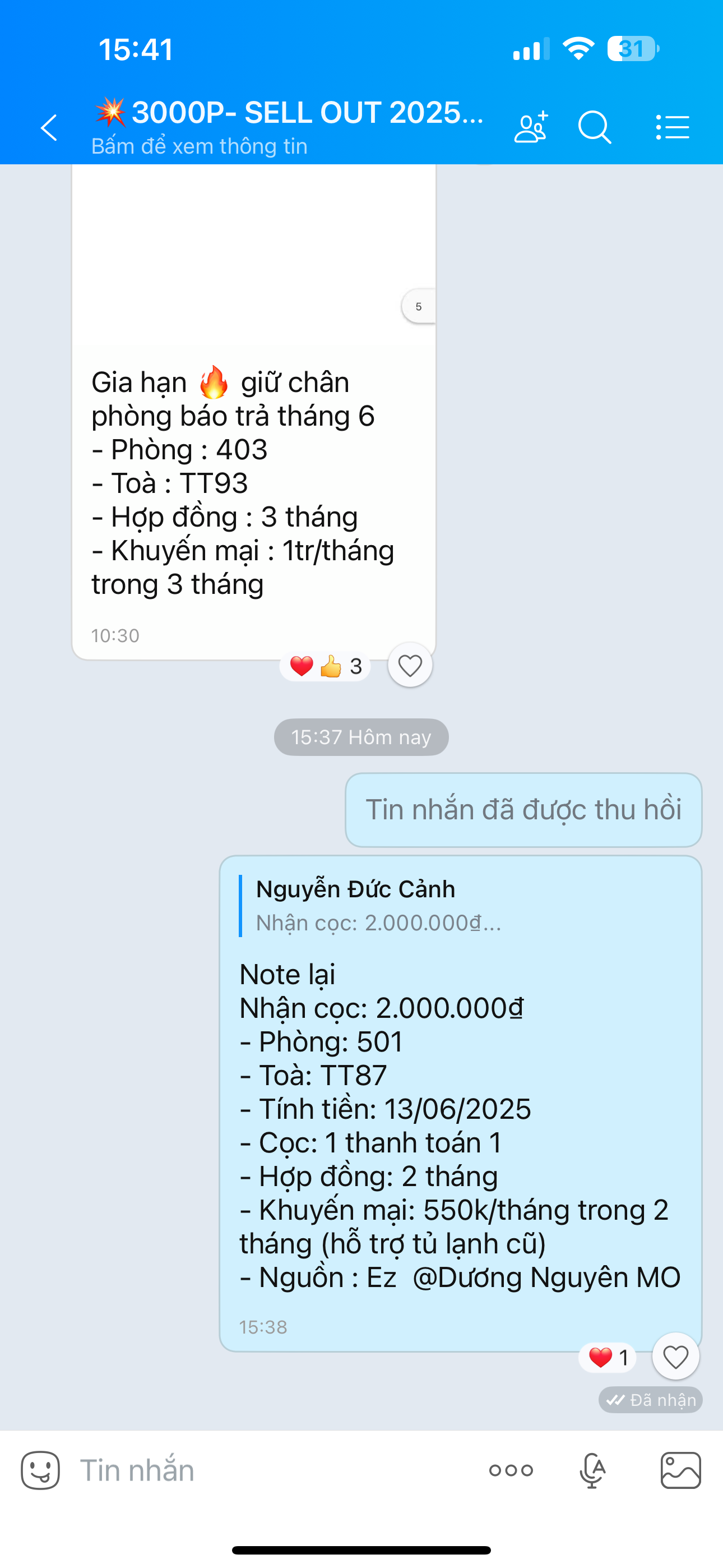This screenshot has height=1568, width=723.
Task: Like the Note lại message with a heart
Action: pos(675,1357)
